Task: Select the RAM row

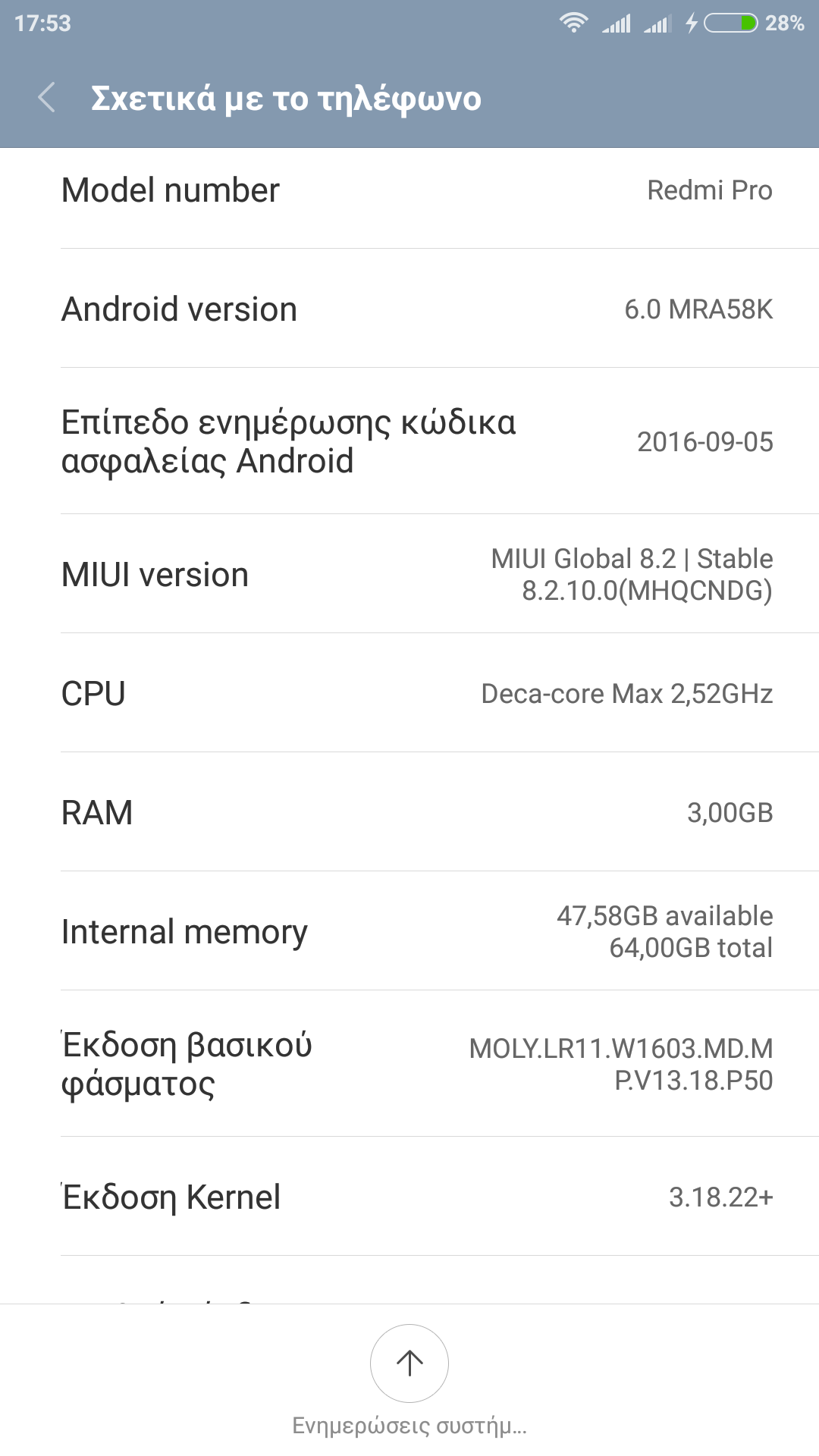Action: pos(409,812)
